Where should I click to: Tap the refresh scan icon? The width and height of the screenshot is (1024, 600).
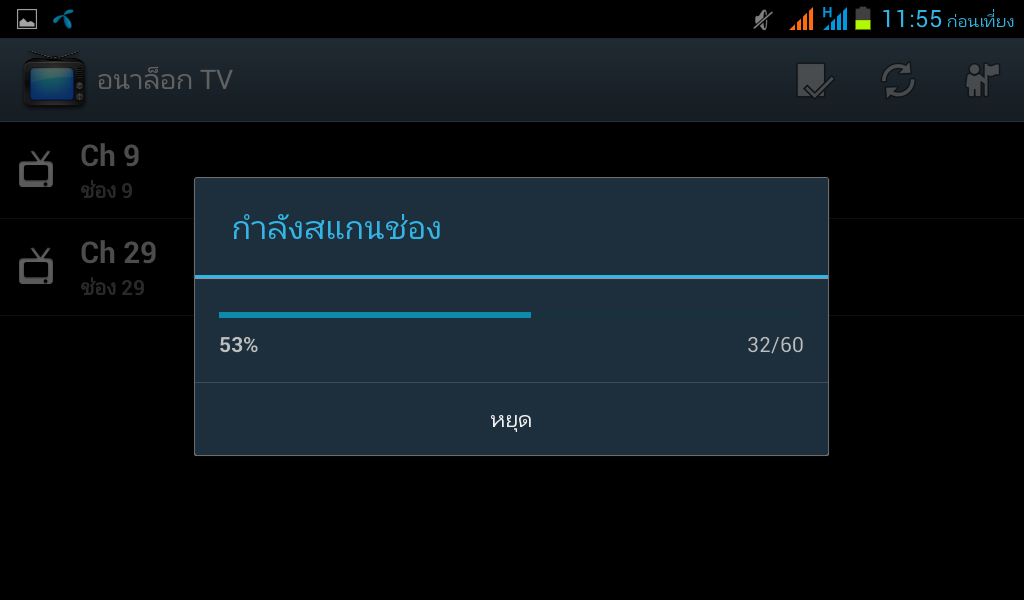coord(898,81)
